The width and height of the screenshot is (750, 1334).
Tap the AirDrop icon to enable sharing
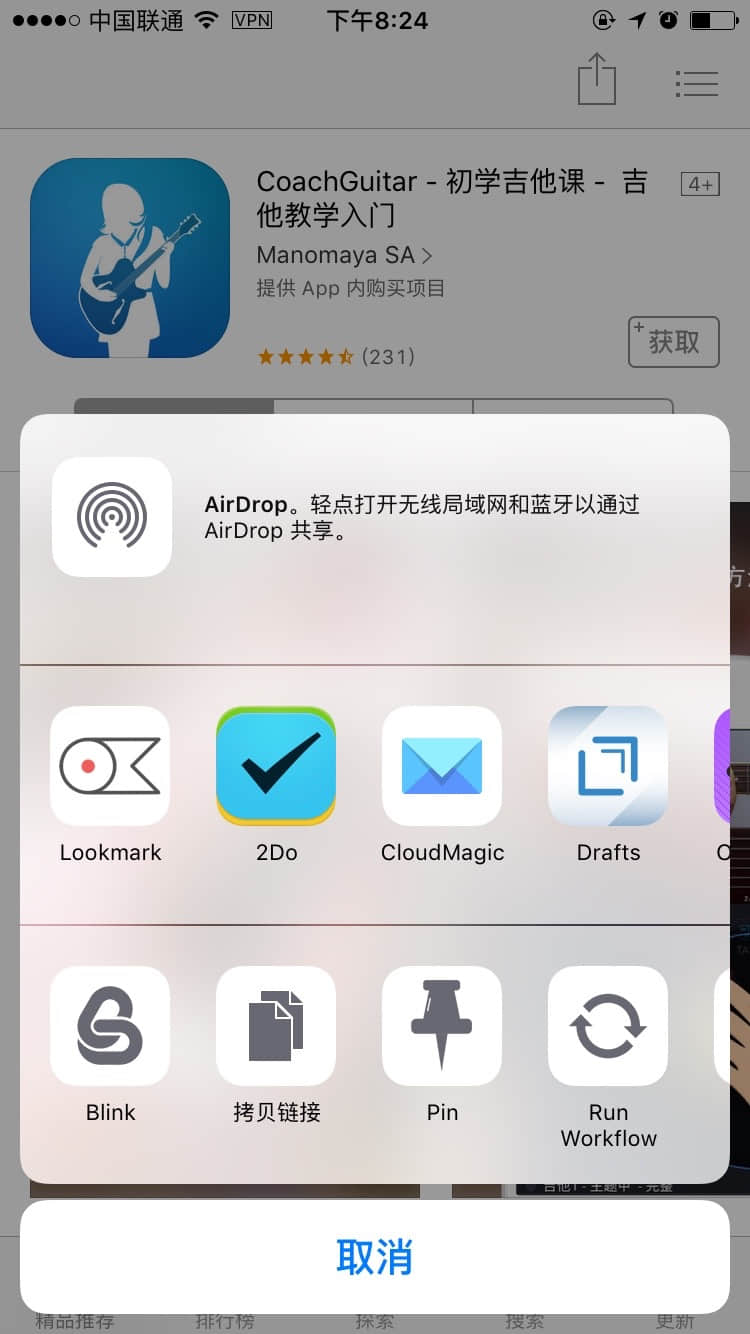click(112, 517)
